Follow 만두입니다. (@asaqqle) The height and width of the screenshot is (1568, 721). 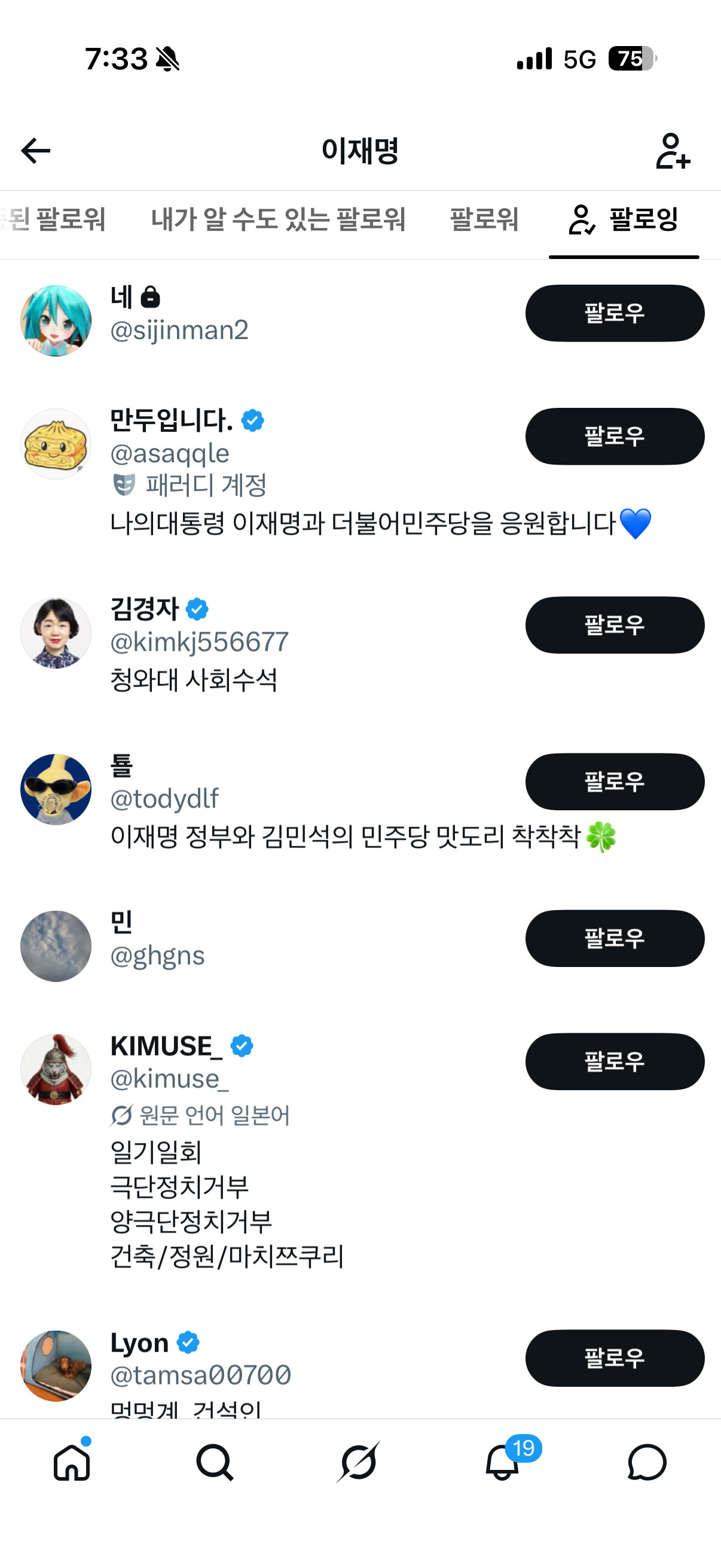tap(615, 437)
